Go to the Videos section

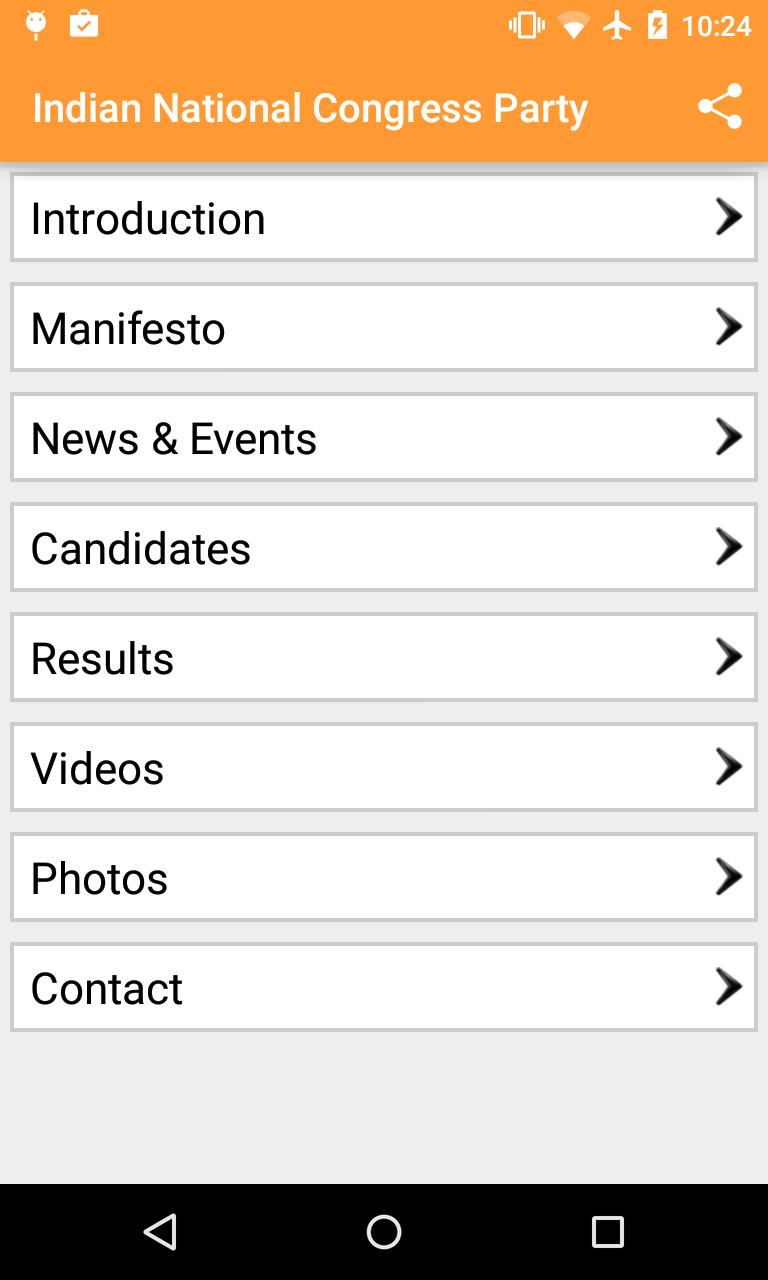[384, 768]
